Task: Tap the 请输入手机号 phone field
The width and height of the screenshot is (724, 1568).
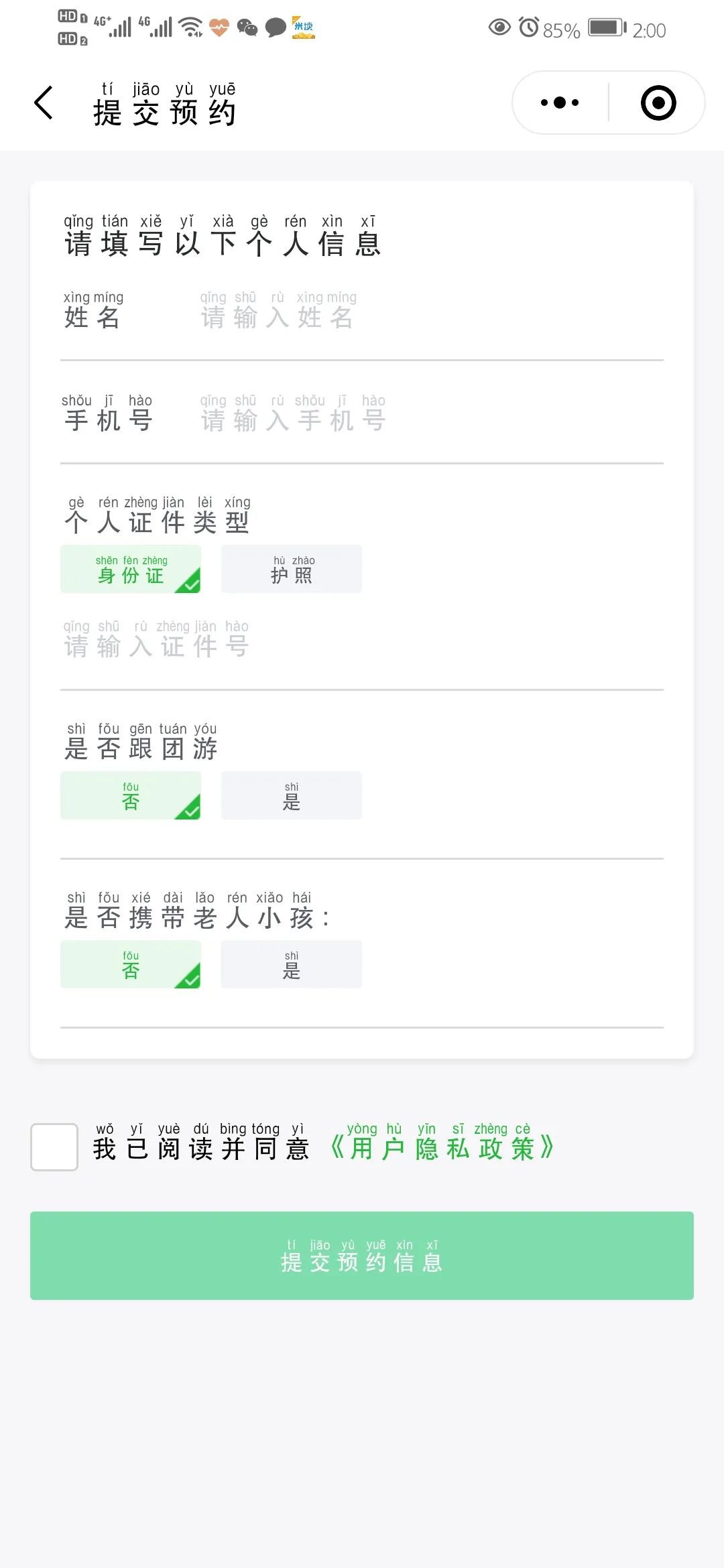Action: pyautogui.click(x=429, y=415)
